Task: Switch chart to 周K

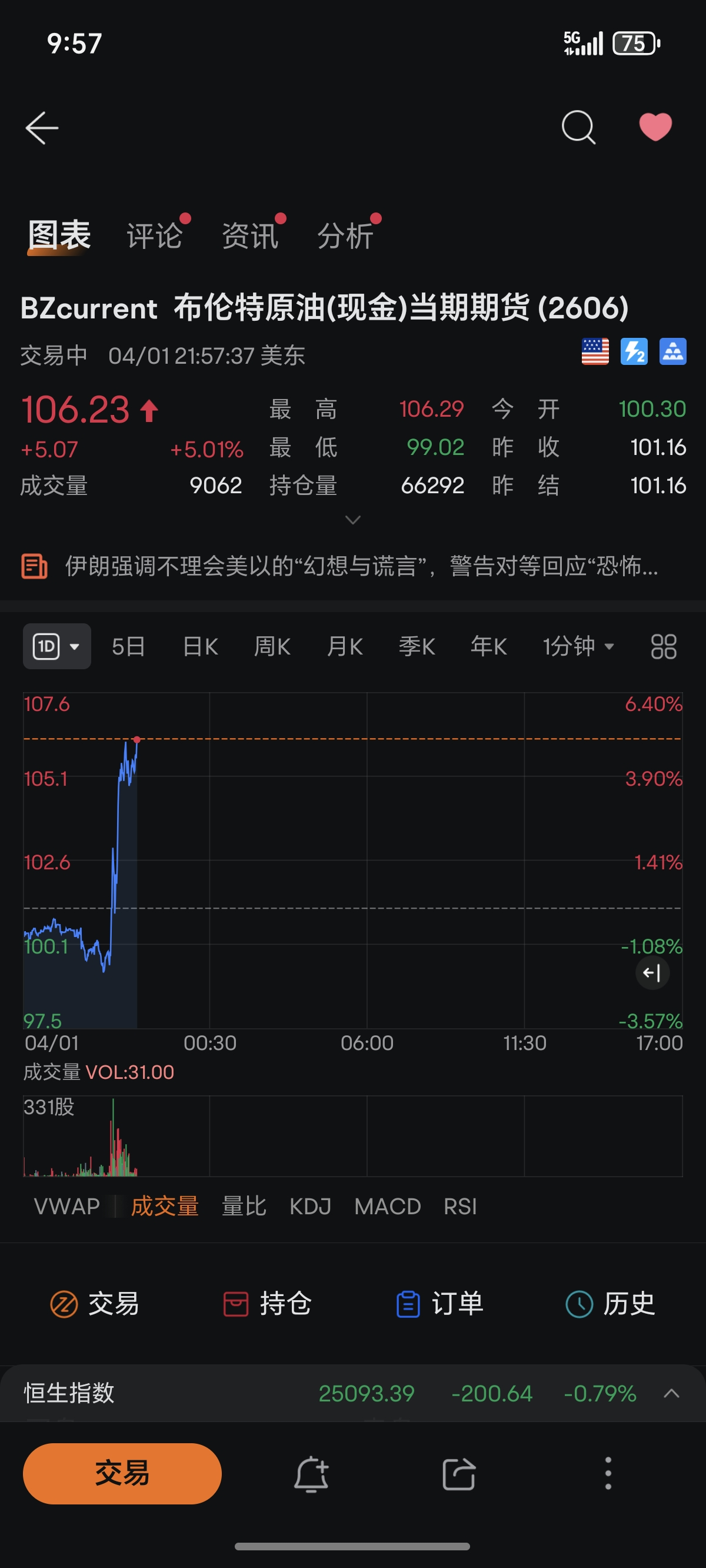Action: 272,646
